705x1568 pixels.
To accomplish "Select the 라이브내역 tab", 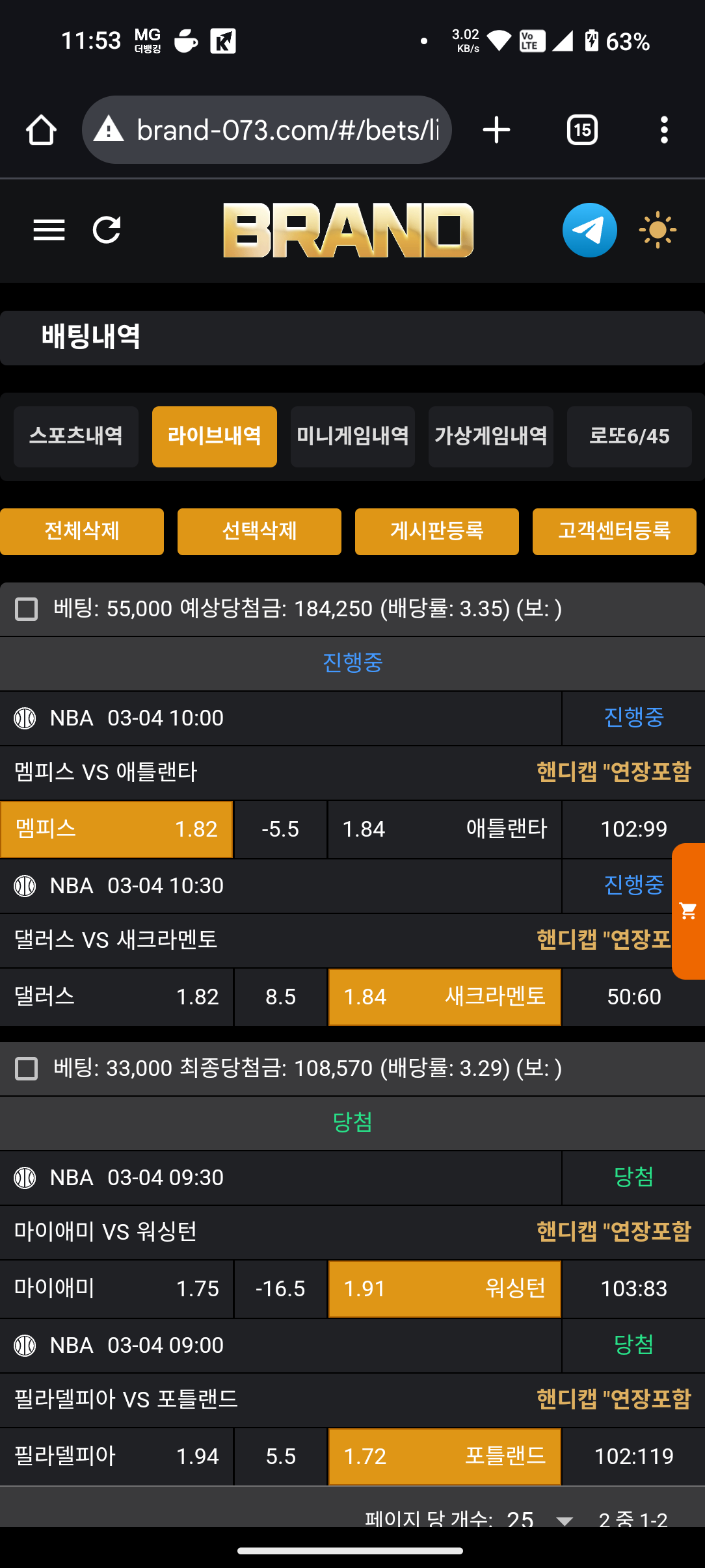I will (x=214, y=436).
